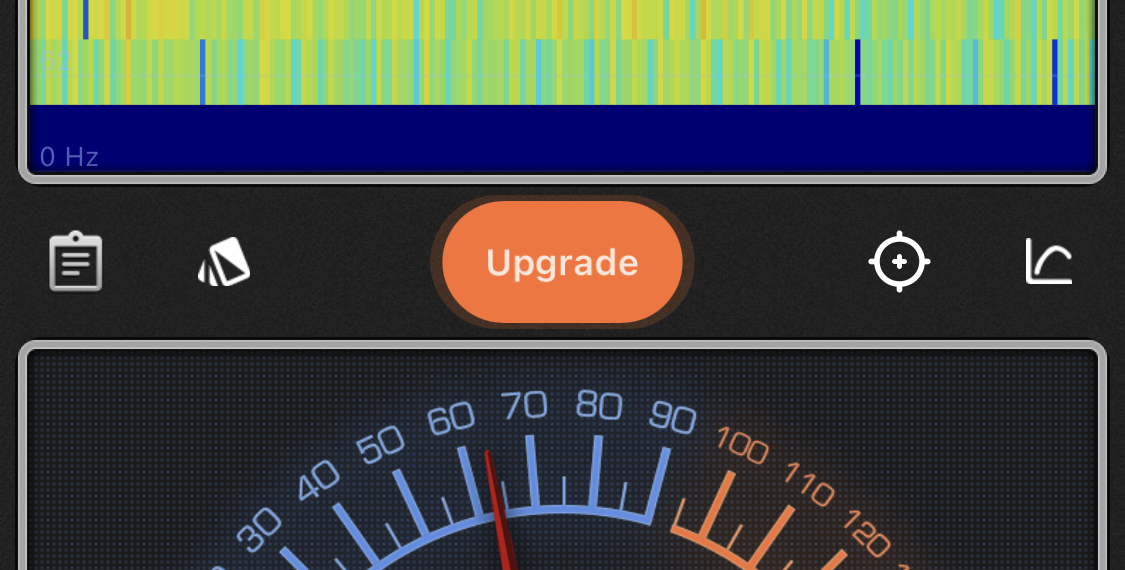Open the clipboard notes icon
Image resolution: width=1125 pixels, height=570 pixels.
[x=76, y=262]
